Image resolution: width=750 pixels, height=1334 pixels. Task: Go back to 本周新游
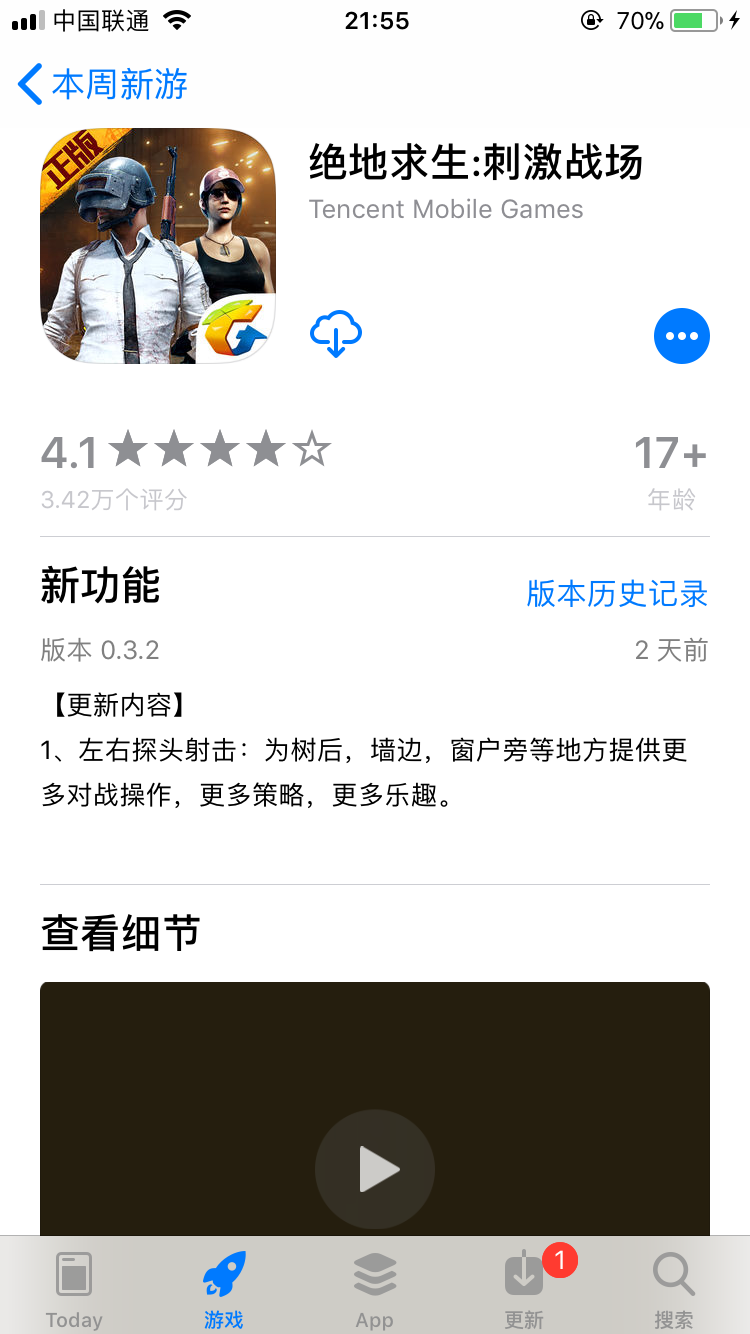[x=103, y=85]
